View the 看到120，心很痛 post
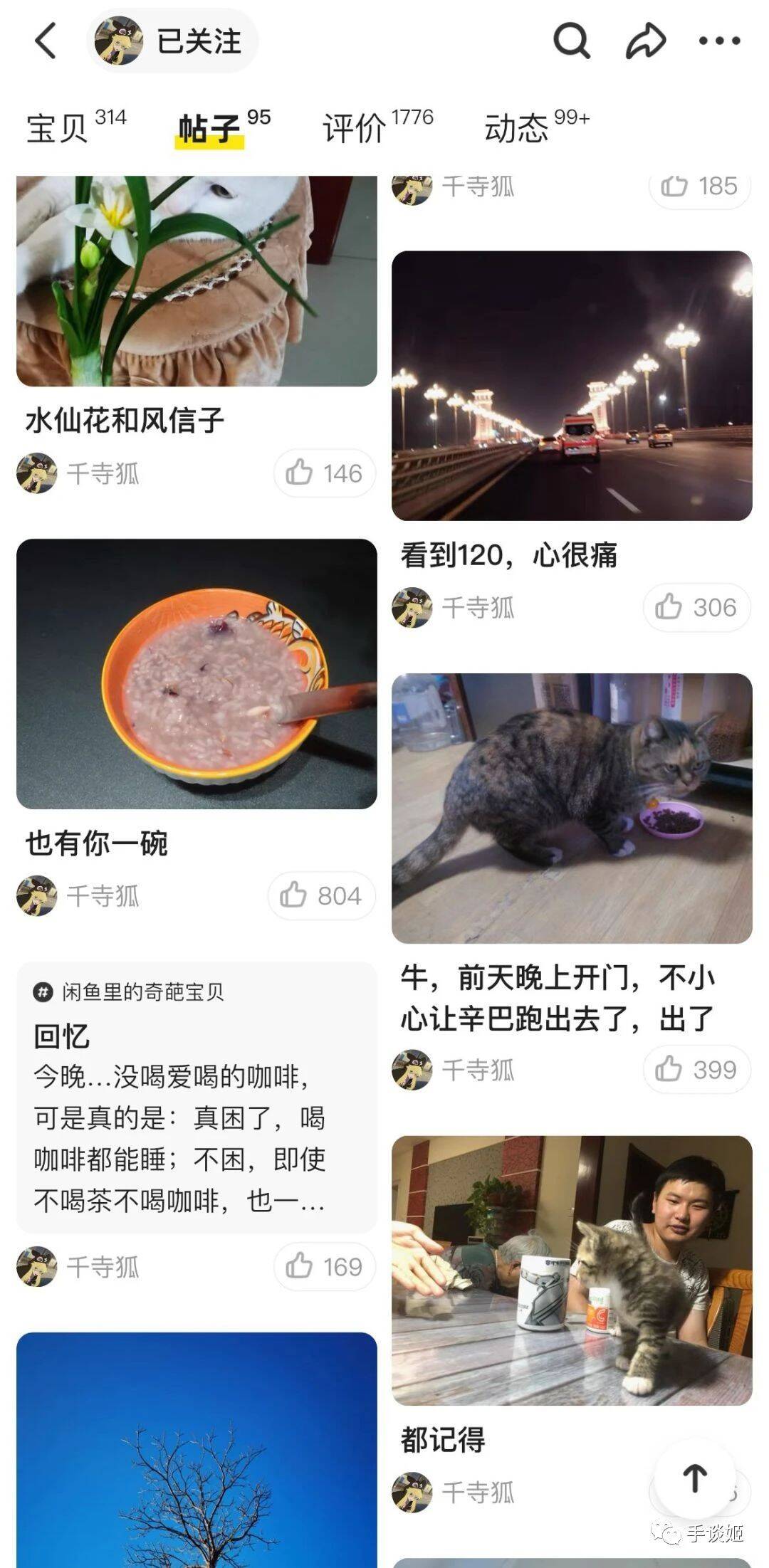This screenshot has width=769, height=1568. pos(572,386)
